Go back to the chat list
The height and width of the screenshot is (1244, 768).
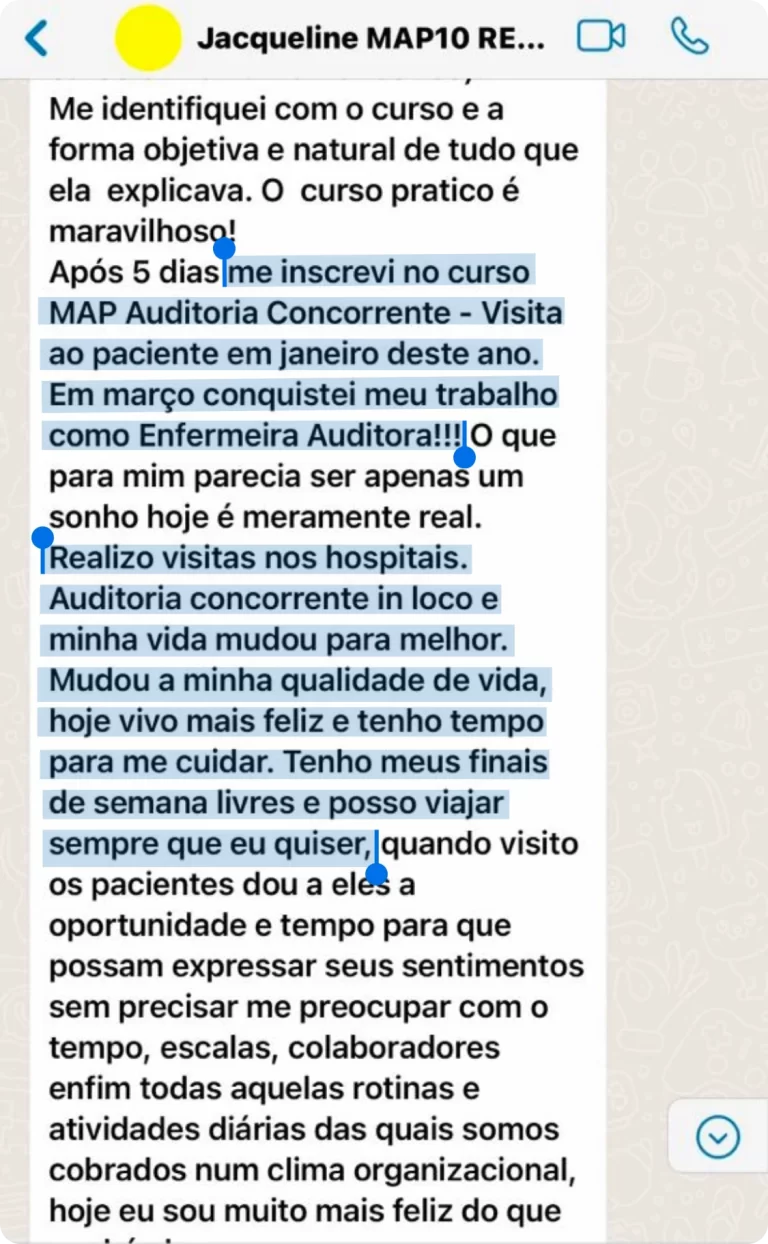point(37,38)
